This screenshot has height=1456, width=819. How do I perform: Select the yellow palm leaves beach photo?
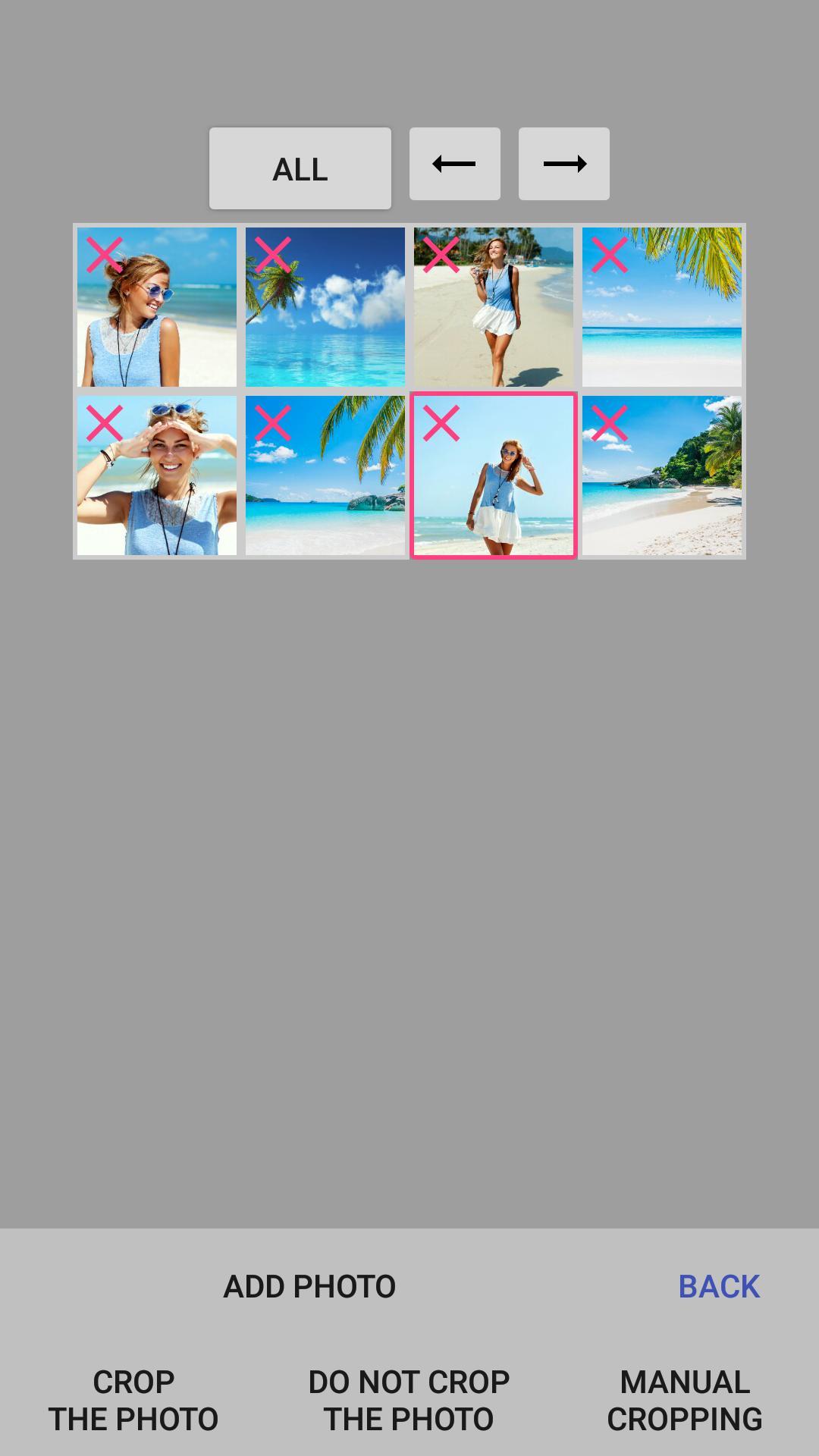[662, 307]
